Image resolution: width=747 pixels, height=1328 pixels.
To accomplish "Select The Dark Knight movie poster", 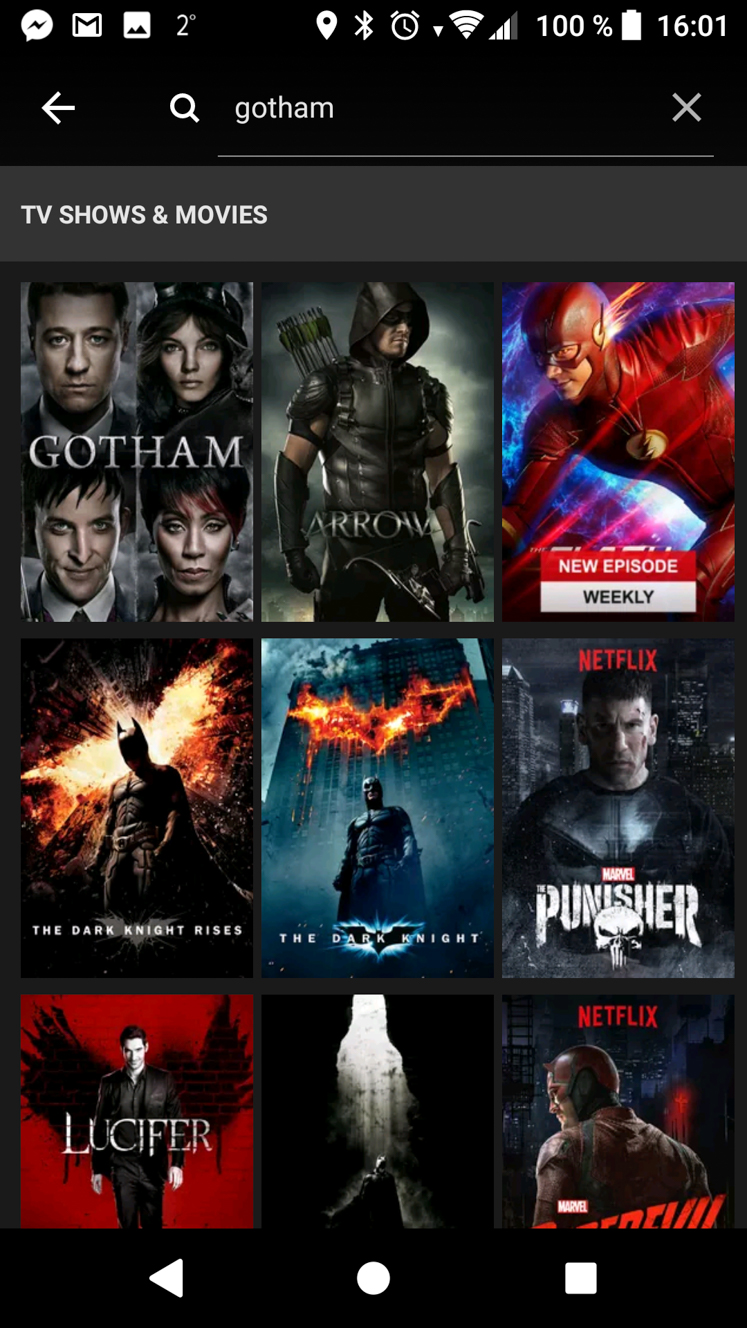I will [x=377, y=808].
